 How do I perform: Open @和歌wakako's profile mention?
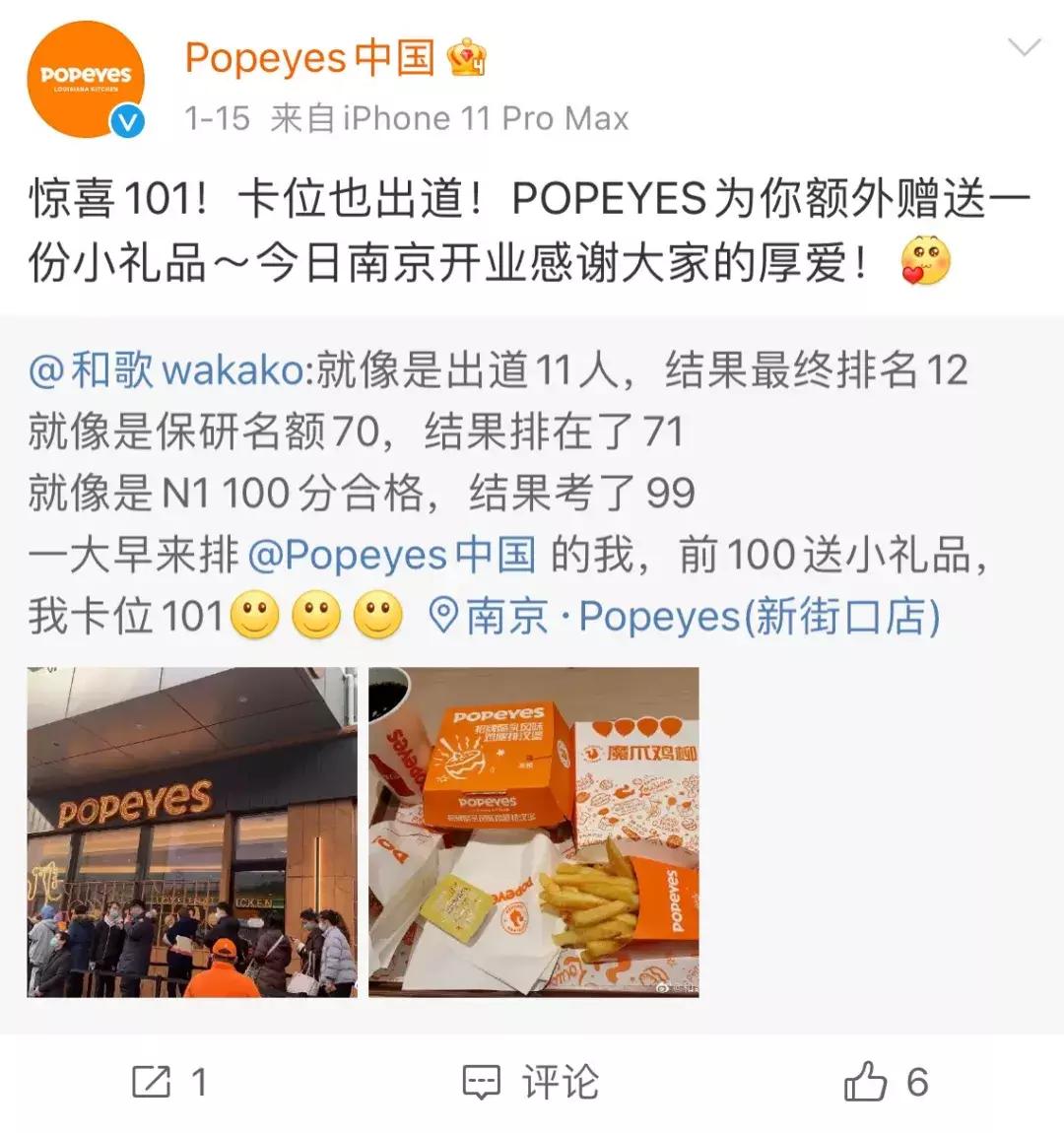pyautogui.click(x=167, y=370)
